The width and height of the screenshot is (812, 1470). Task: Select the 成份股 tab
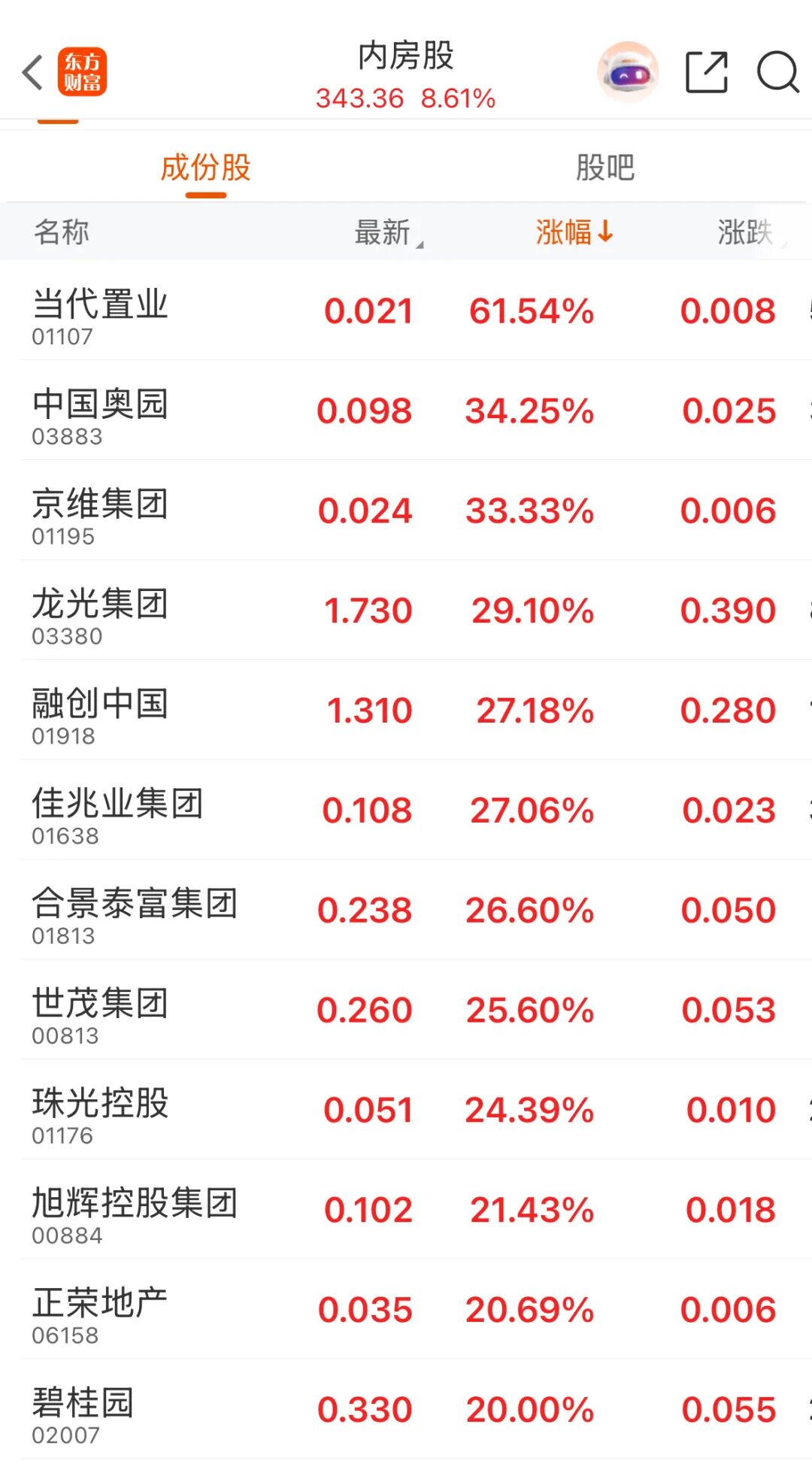(205, 168)
